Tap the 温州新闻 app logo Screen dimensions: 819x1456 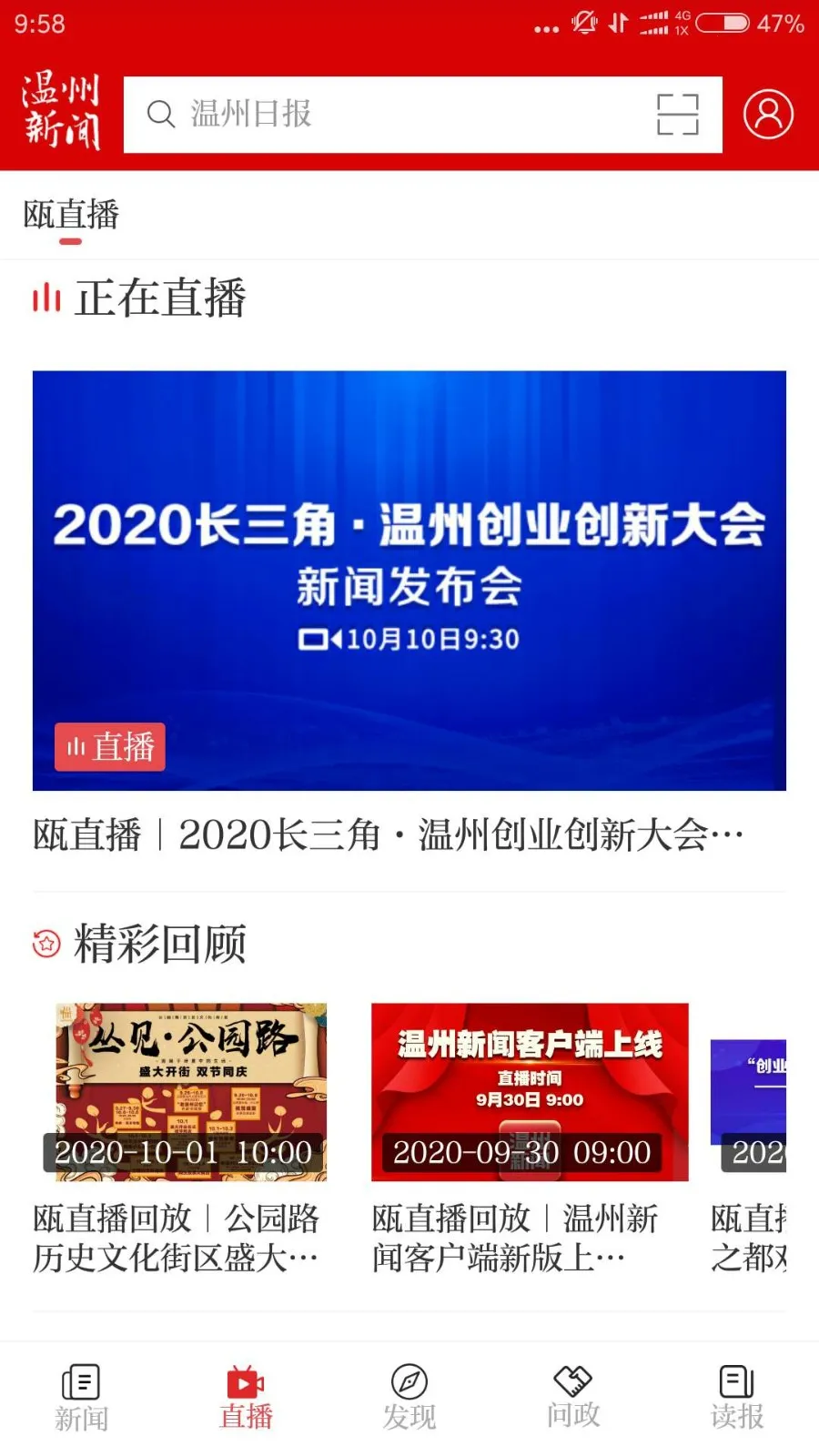pos(61,115)
